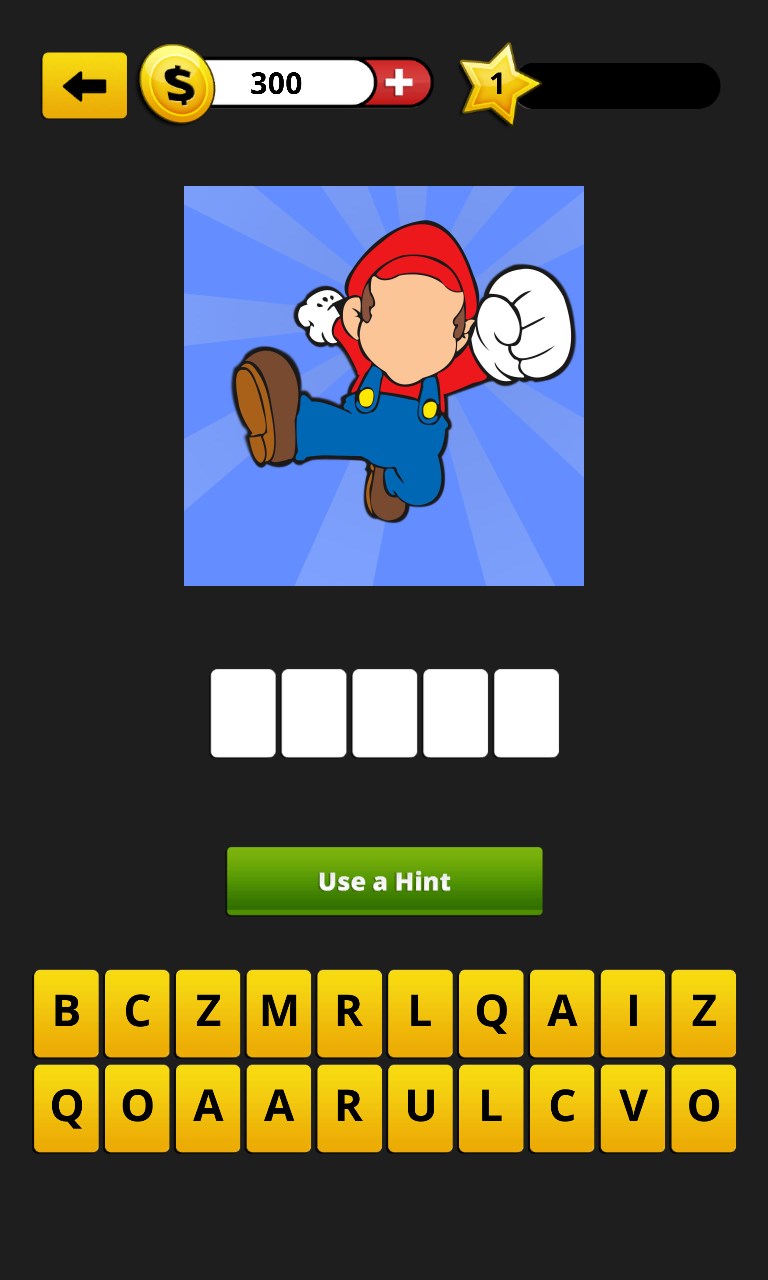Image resolution: width=768 pixels, height=1280 pixels.
Task: Select the letter V tile
Action: point(633,1106)
